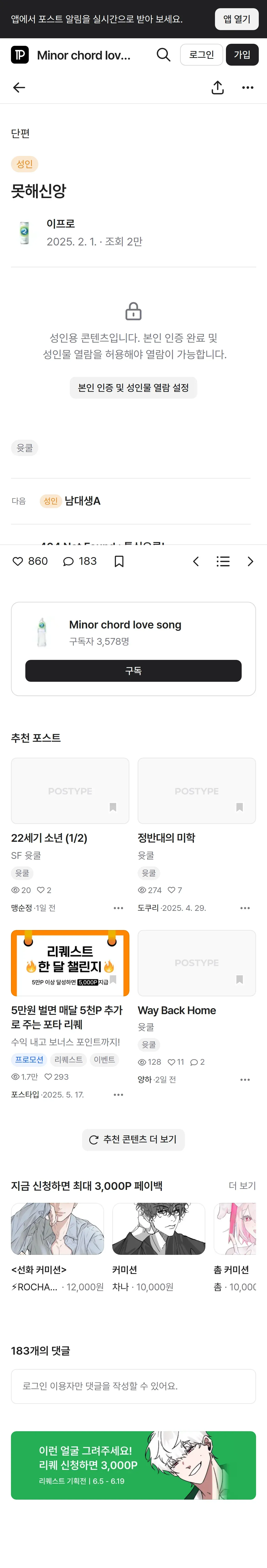Open the post list icon
Viewport: 267px width, 1568px height.
(223, 561)
